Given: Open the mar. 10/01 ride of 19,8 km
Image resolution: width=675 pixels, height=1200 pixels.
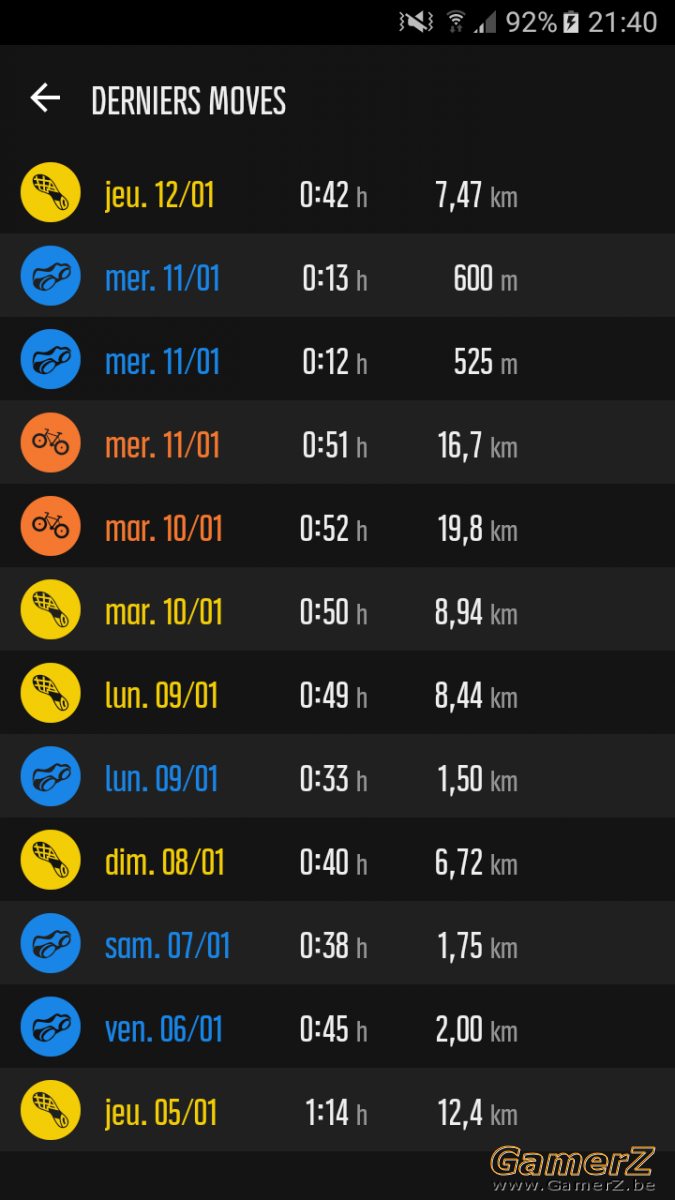Looking at the screenshot, I should click(x=337, y=527).
